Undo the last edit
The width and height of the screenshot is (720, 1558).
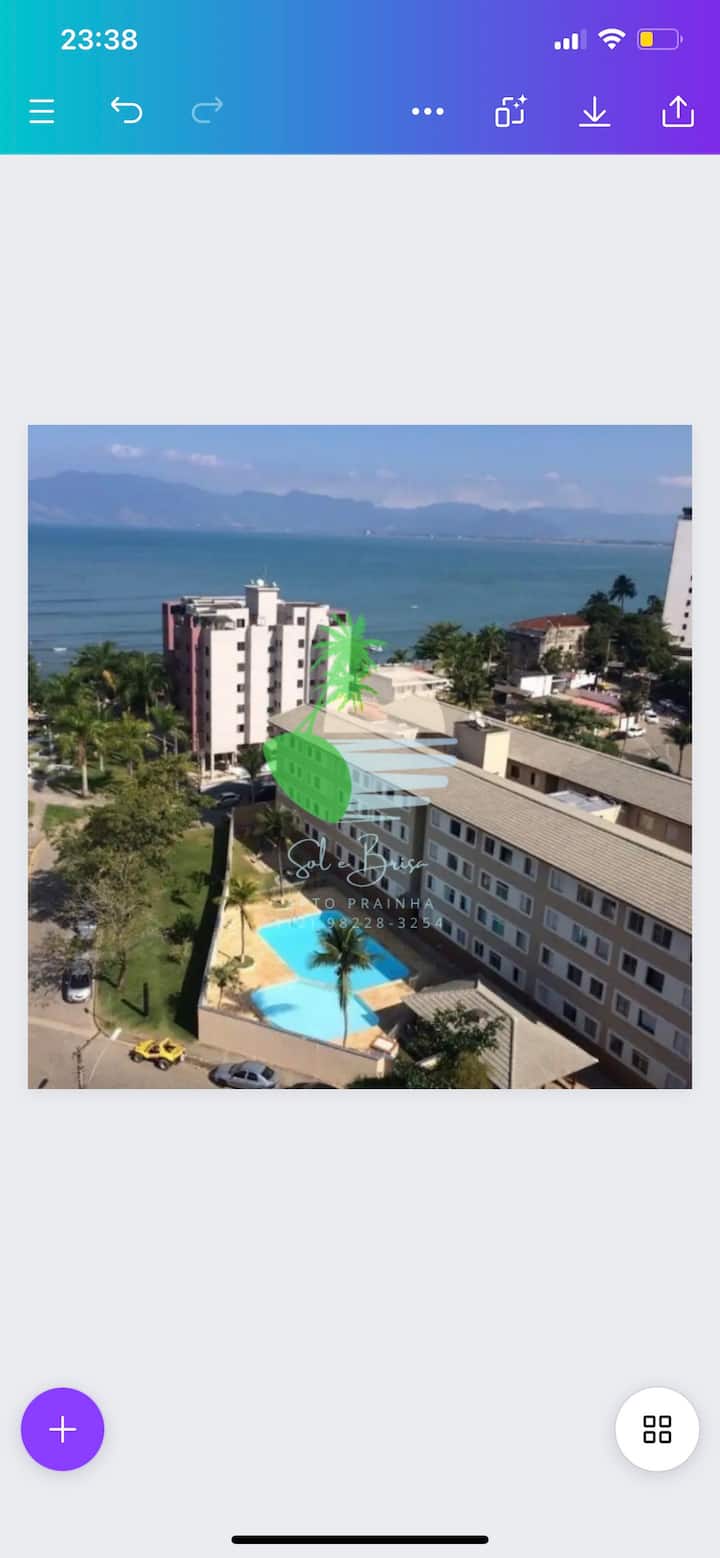(x=126, y=111)
